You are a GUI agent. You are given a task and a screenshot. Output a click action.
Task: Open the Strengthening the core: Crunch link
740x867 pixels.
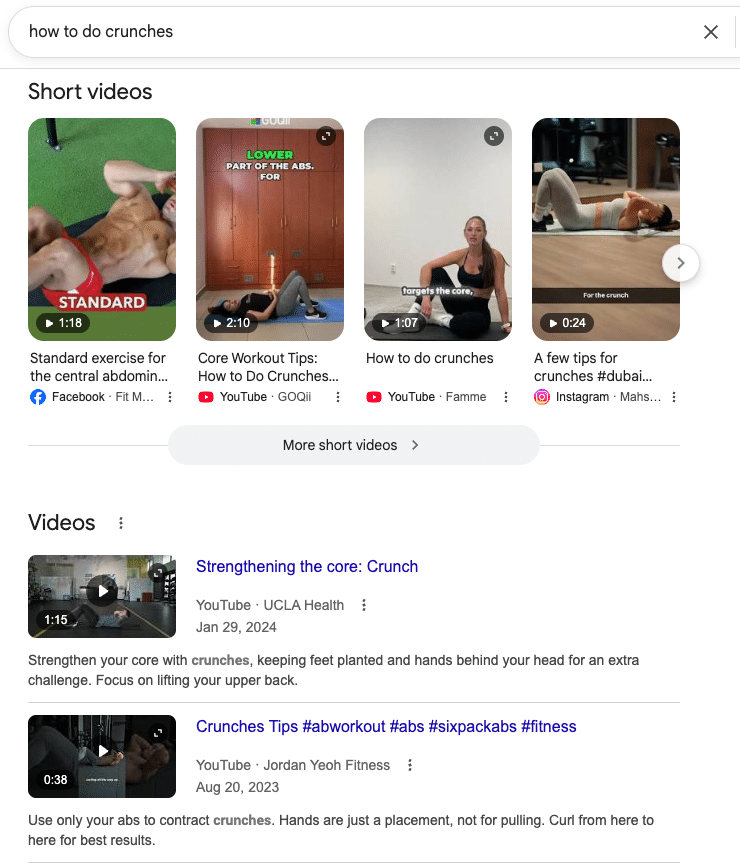click(x=307, y=566)
